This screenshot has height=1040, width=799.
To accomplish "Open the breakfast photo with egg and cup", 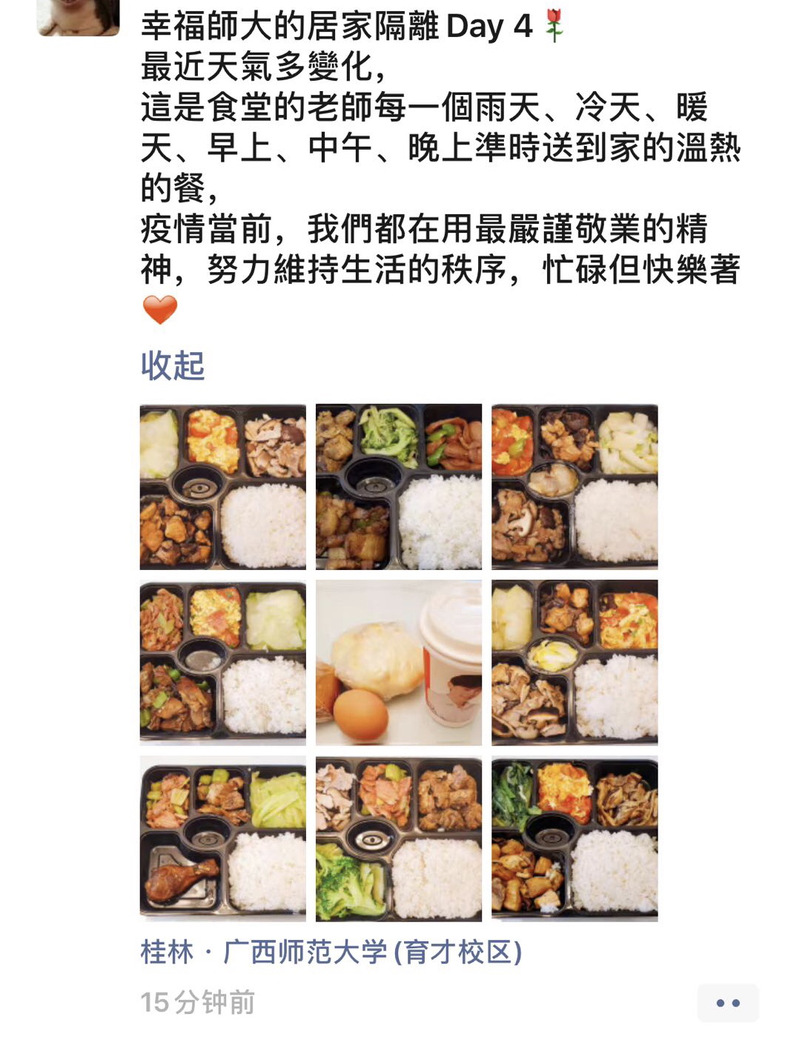I will (398, 662).
